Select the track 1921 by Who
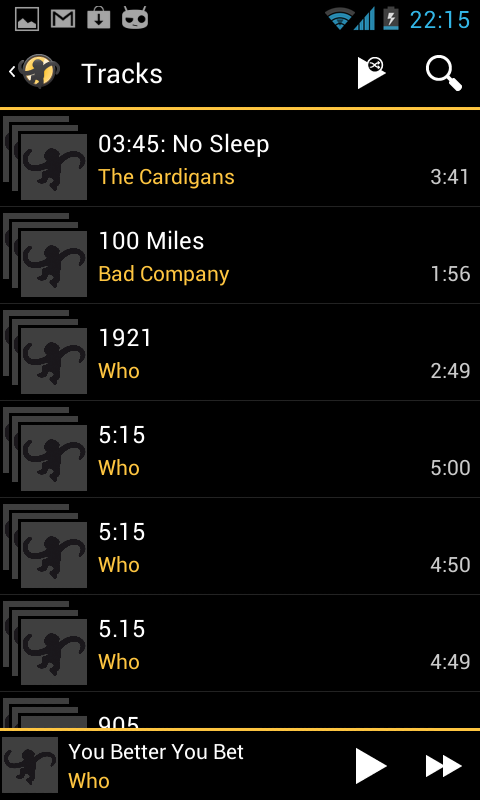The width and height of the screenshot is (480, 800). pyautogui.click(x=240, y=352)
